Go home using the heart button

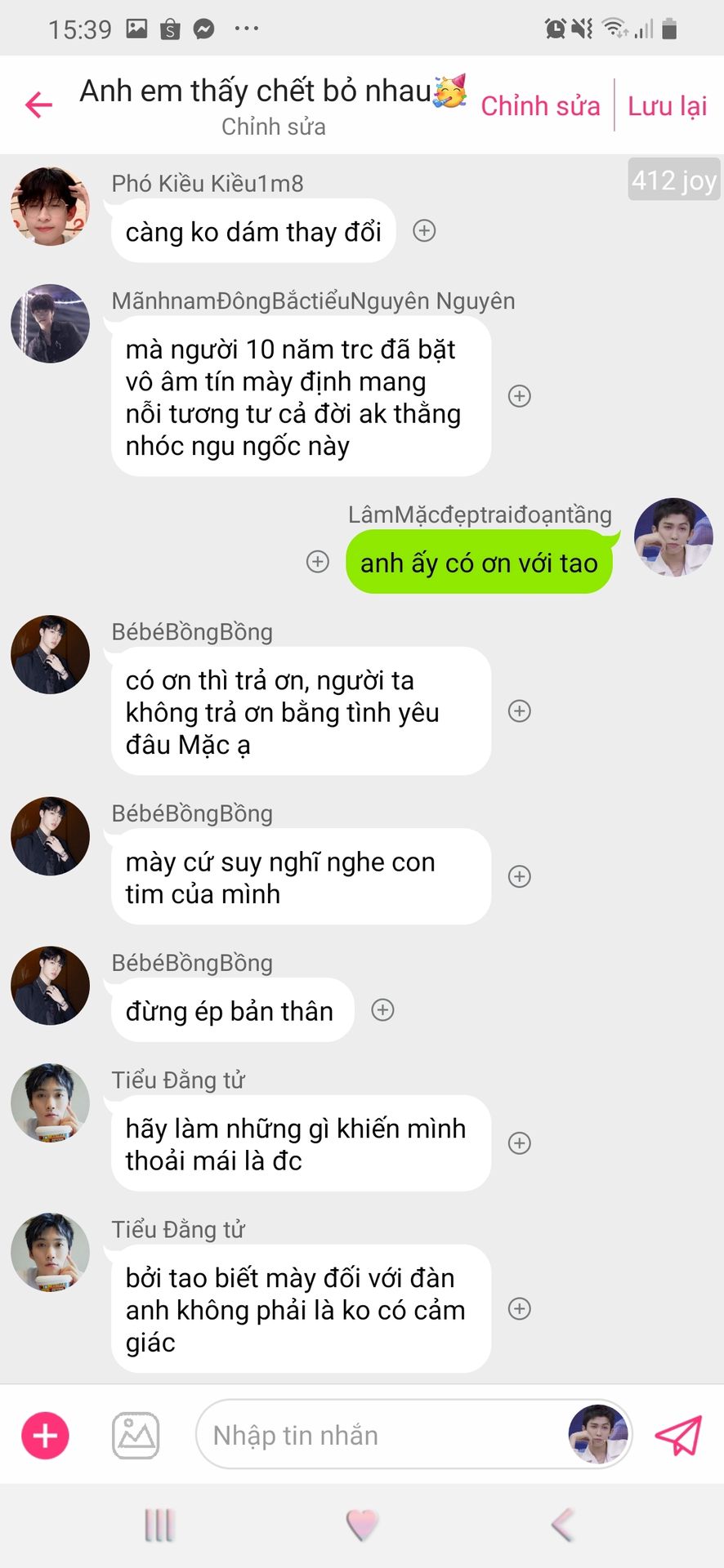tap(362, 1525)
